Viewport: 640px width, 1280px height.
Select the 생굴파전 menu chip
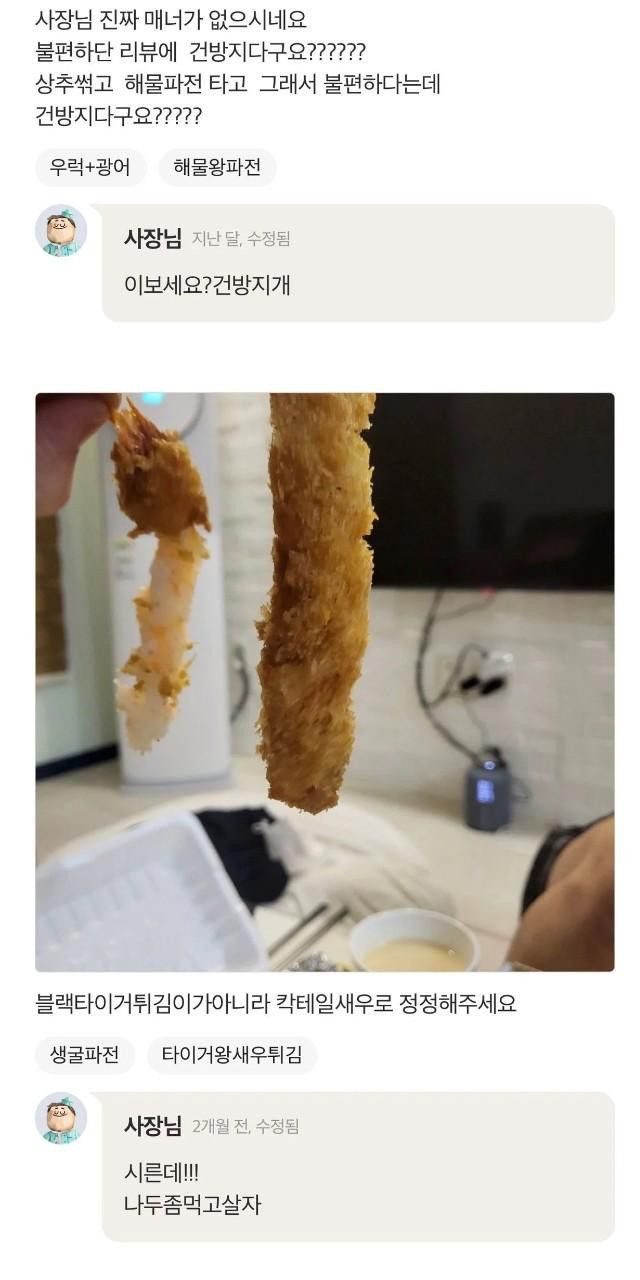point(85,1055)
